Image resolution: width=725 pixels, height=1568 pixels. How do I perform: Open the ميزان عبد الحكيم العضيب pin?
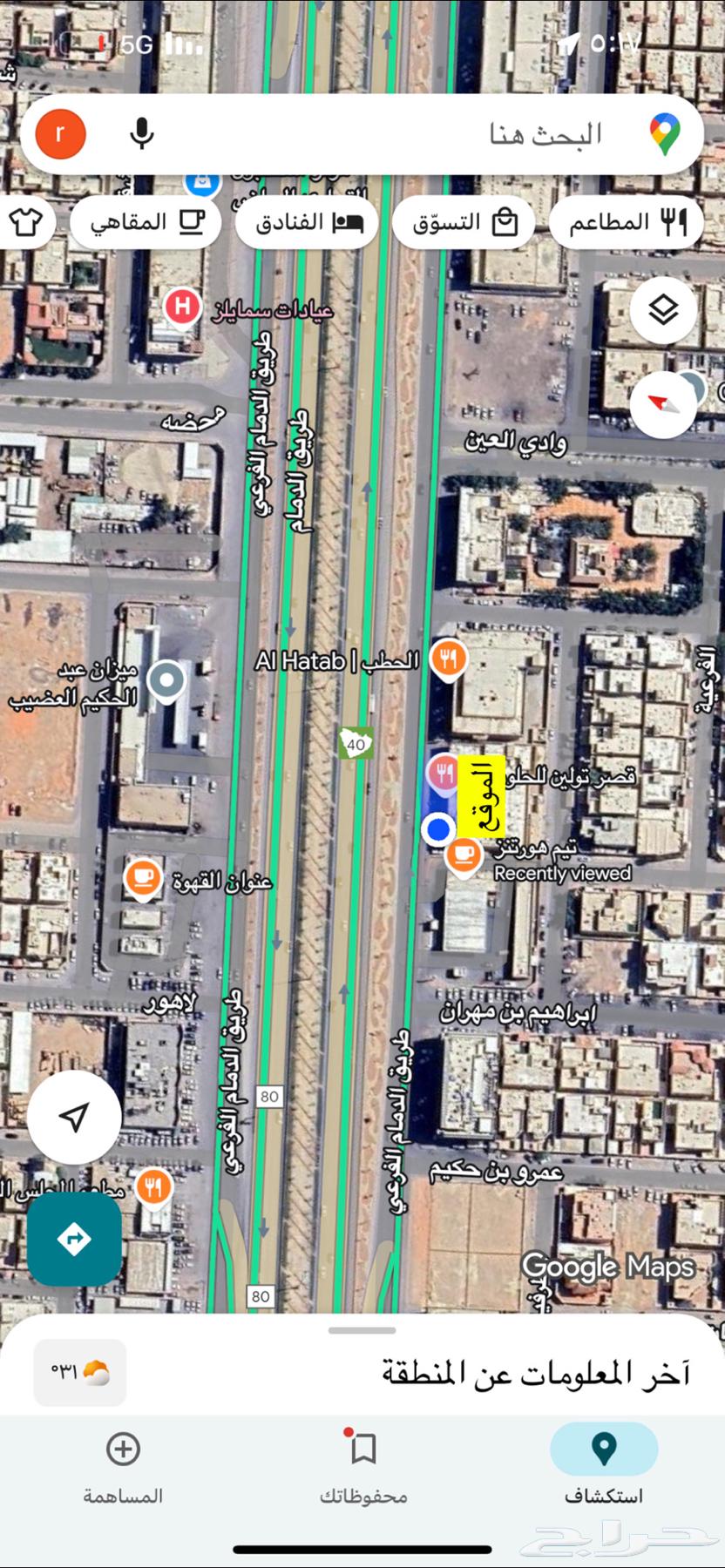coord(166,679)
